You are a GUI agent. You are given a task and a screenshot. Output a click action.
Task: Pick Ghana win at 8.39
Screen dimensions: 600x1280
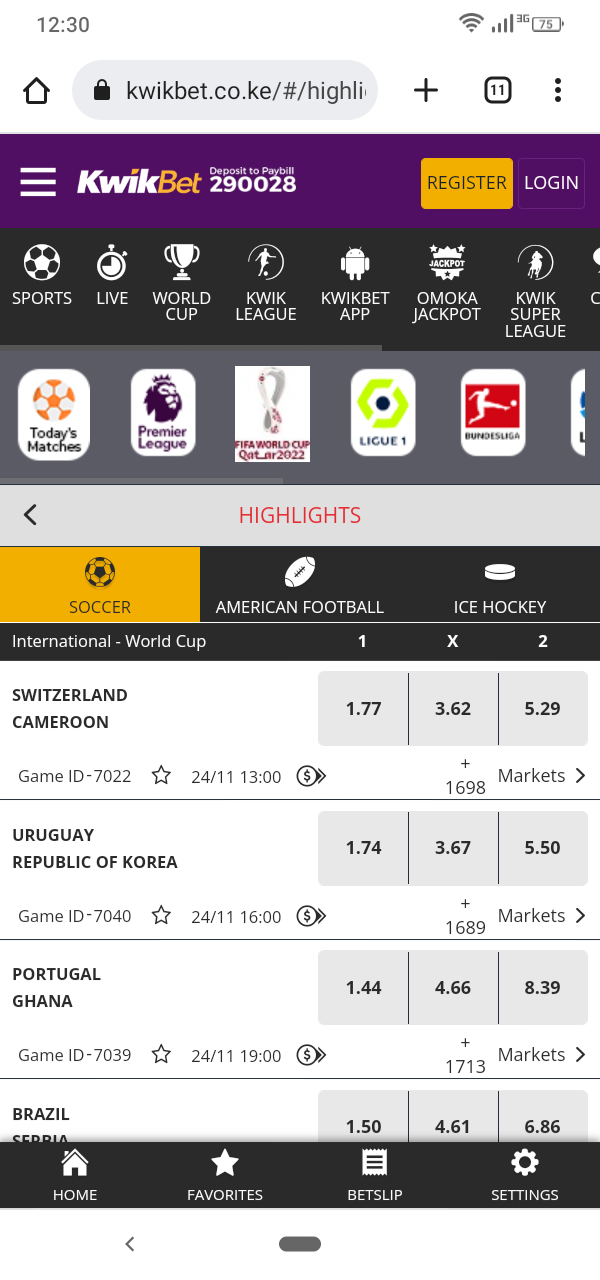point(543,987)
